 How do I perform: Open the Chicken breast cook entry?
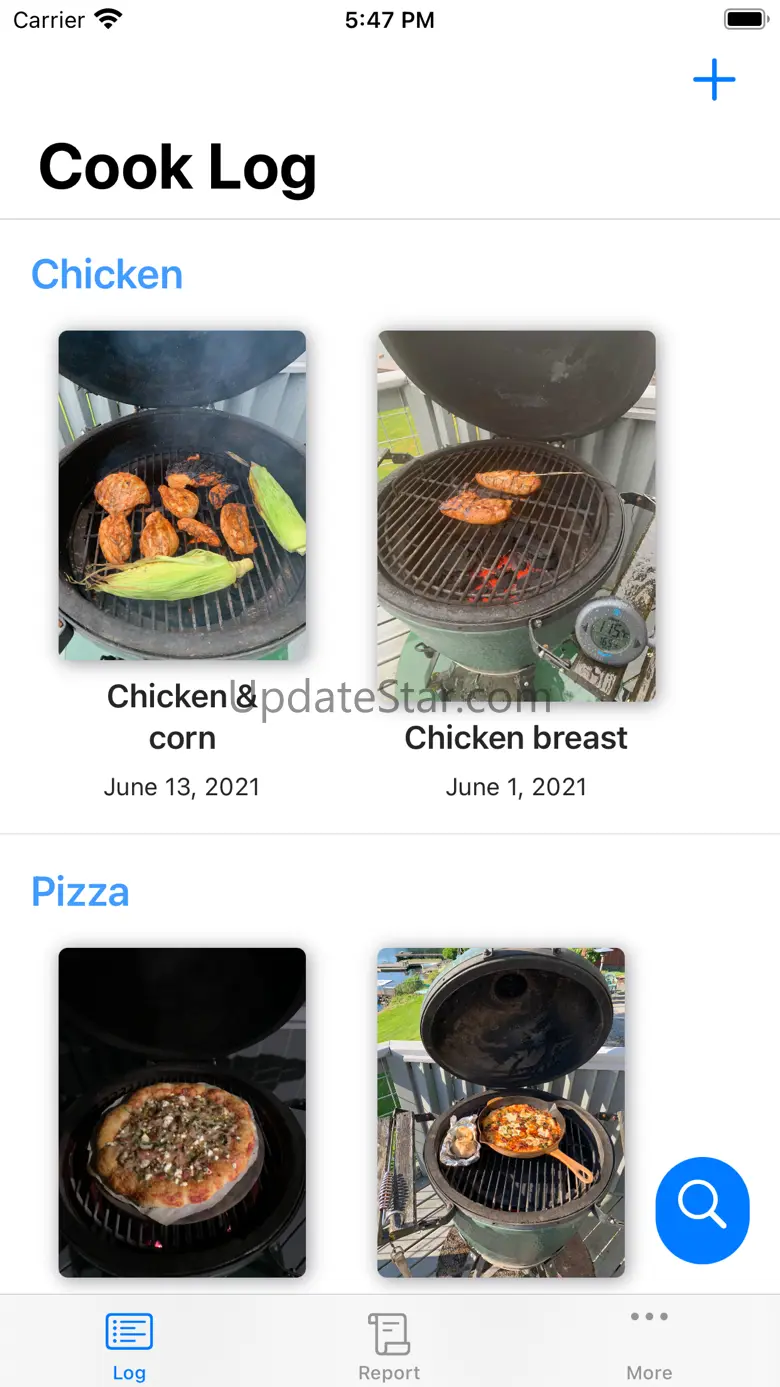(516, 515)
